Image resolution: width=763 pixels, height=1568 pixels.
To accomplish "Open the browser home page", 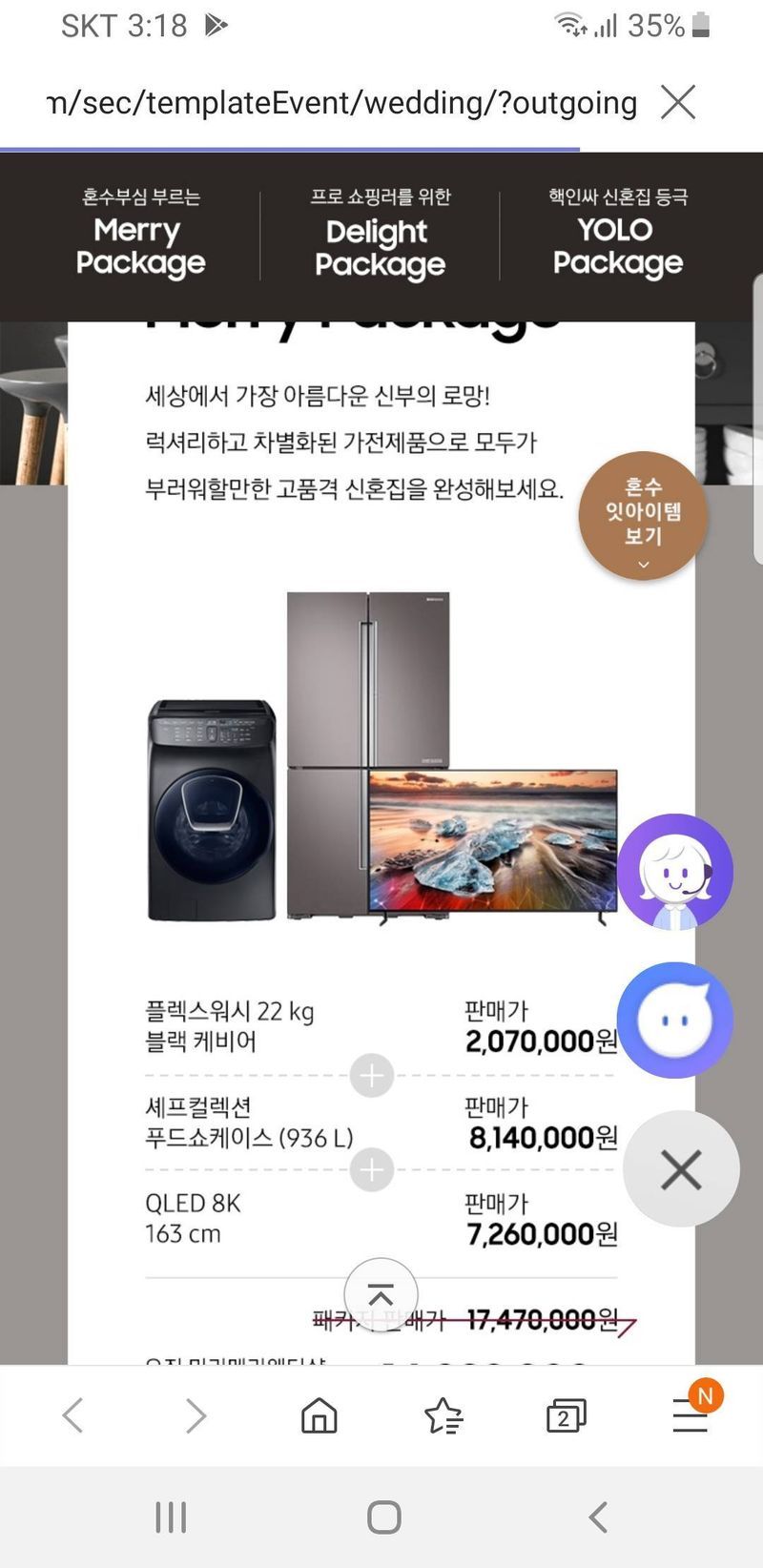I will (x=320, y=1415).
